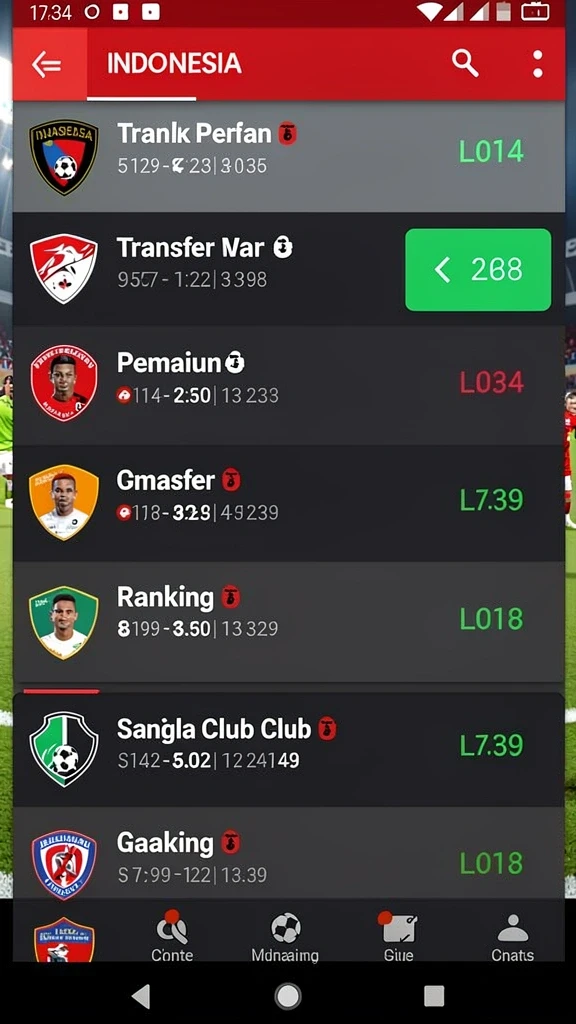This screenshot has width=576, height=1024.
Task: Open the three-dot overflow menu
Action: click(x=537, y=64)
